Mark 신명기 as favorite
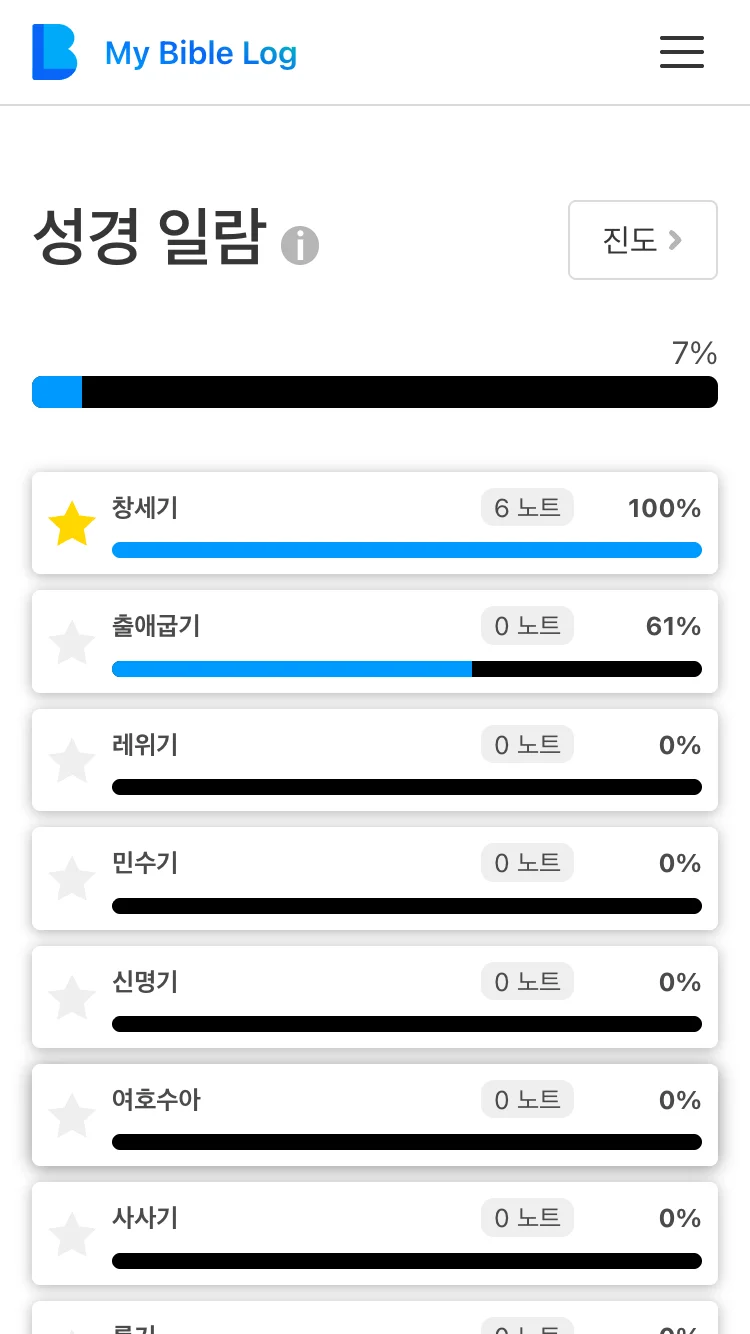Viewport: 750px width, 1334px height. click(x=72, y=998)
